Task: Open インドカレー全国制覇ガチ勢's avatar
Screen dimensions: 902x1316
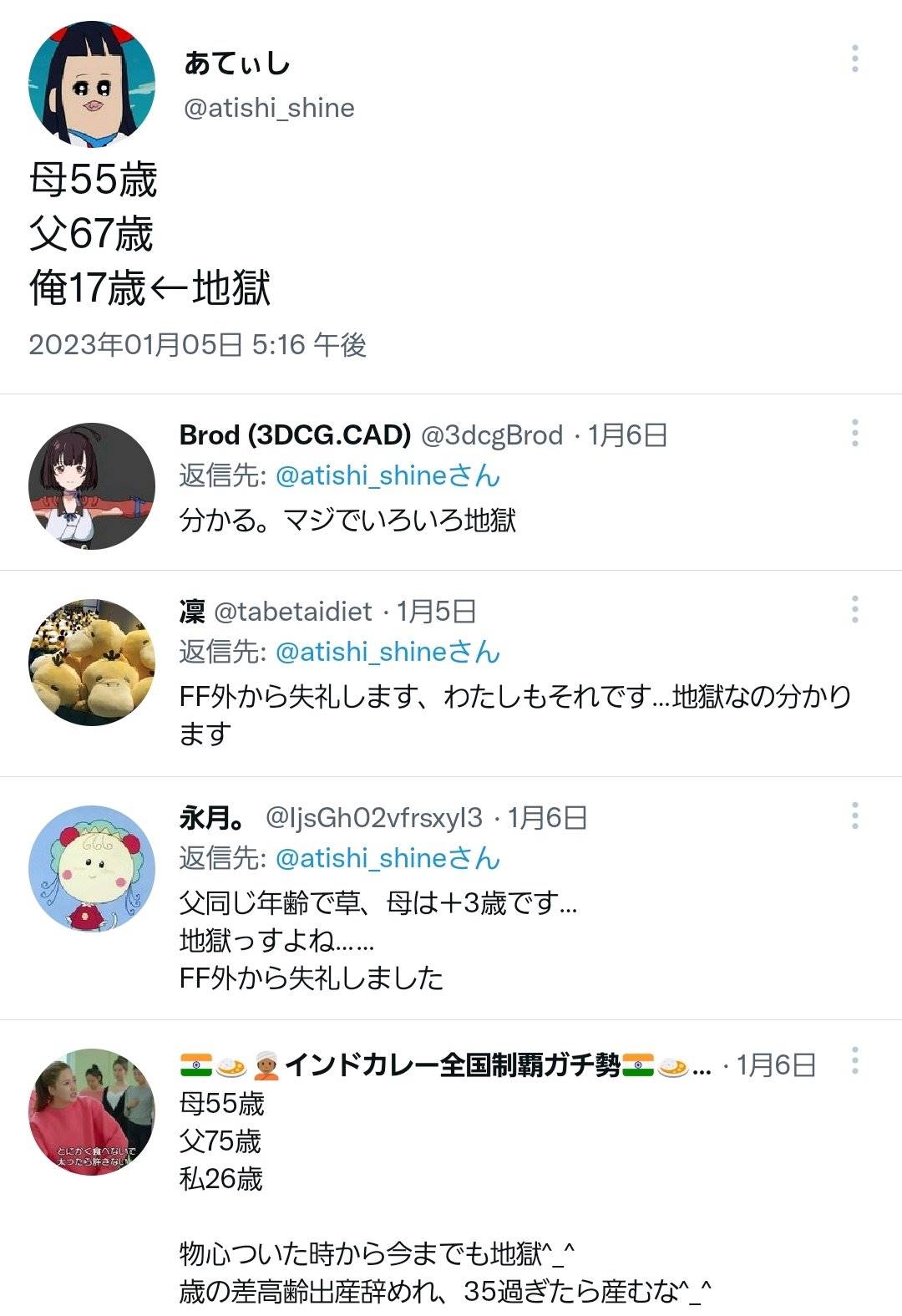Action: coord(92,1111)
